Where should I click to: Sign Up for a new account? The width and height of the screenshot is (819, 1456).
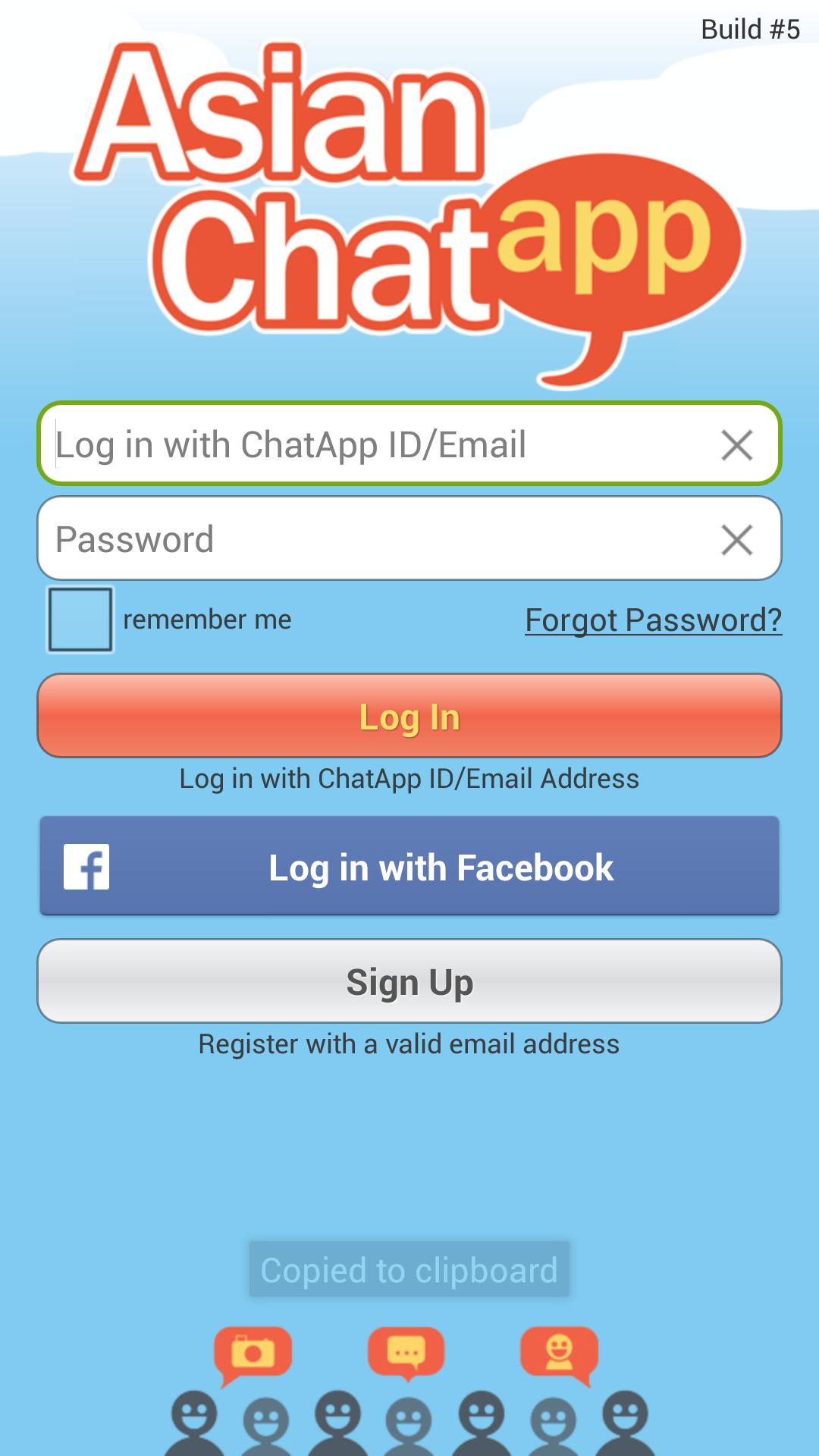(409, 981)
